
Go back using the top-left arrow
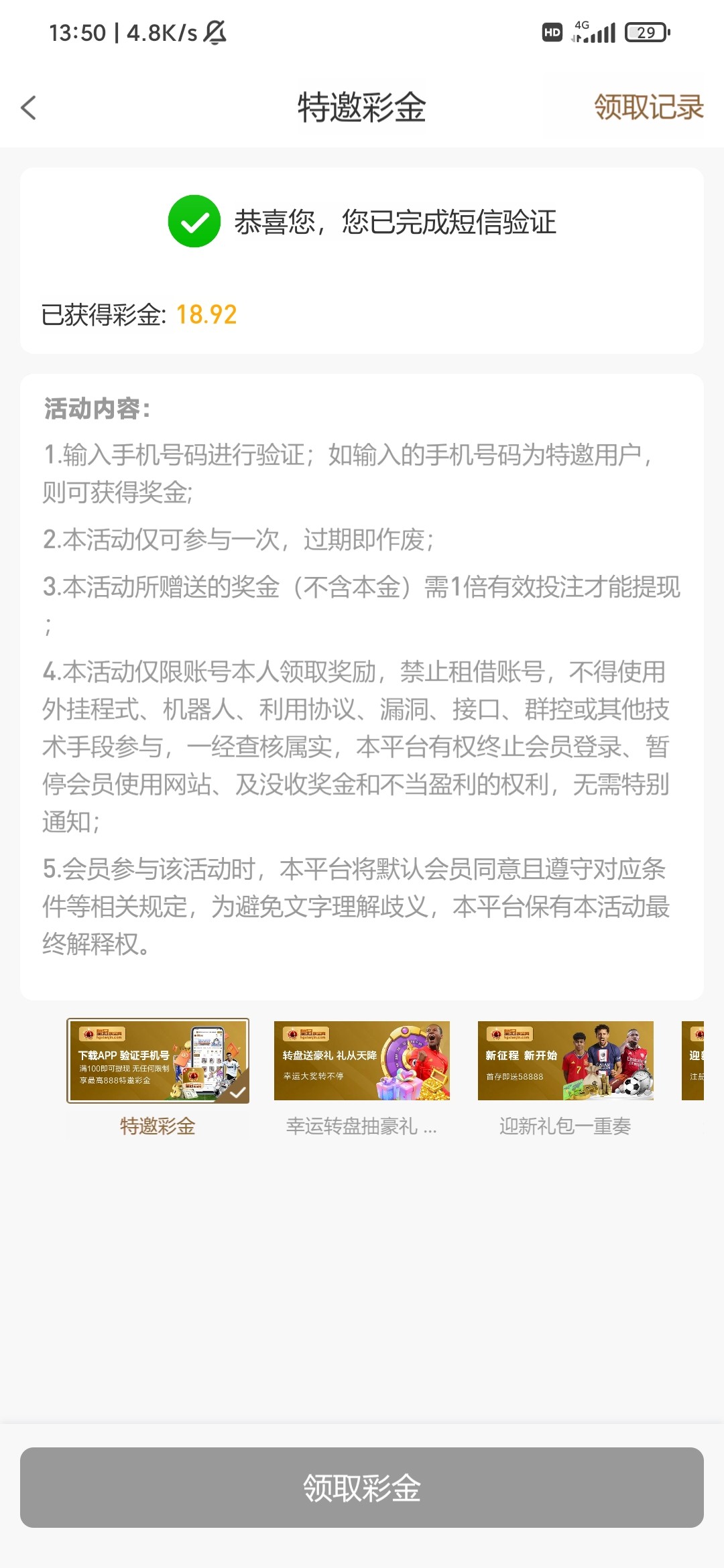pos(29,107)
